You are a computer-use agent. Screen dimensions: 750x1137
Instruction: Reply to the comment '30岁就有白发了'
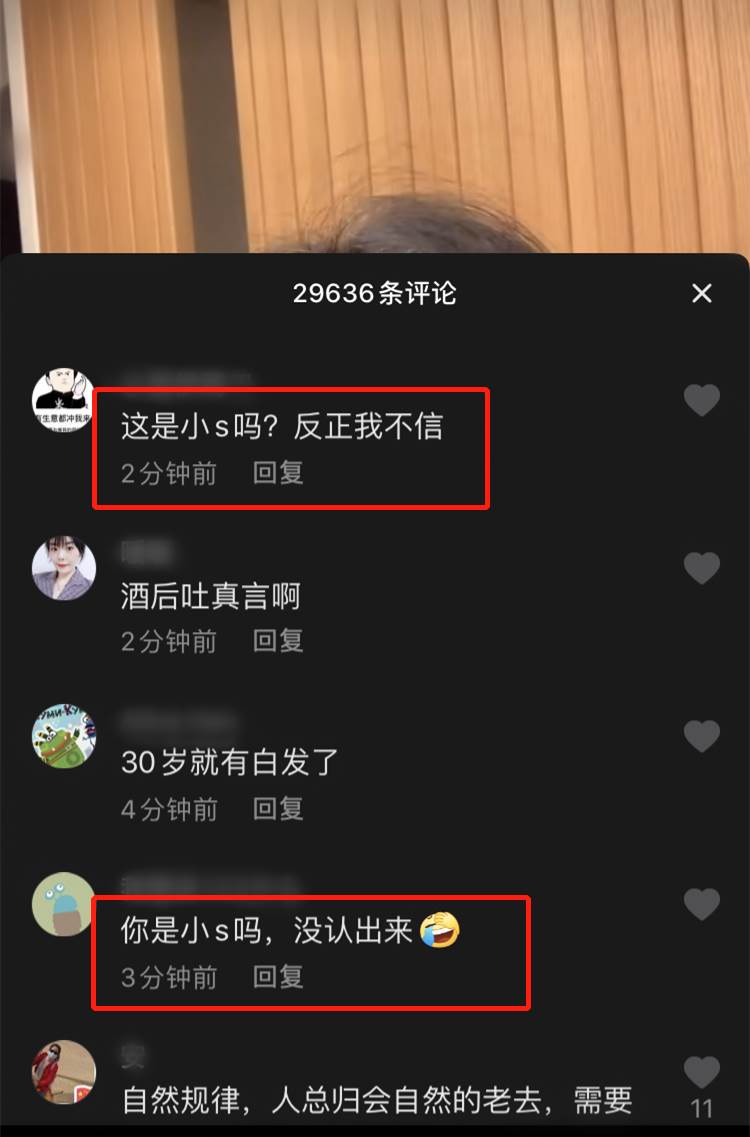point(278,809)
